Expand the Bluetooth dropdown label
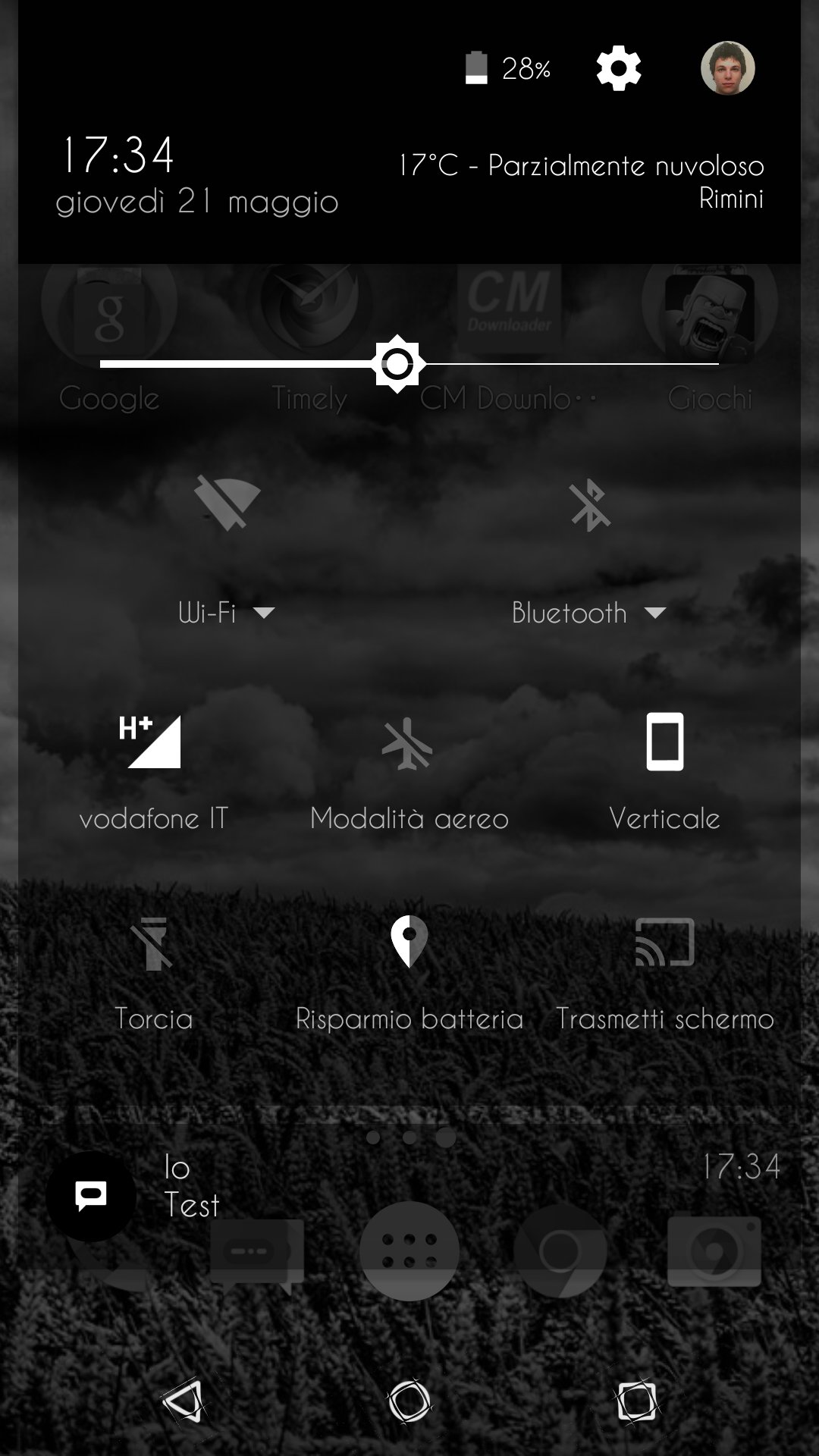 pos(589,612)
